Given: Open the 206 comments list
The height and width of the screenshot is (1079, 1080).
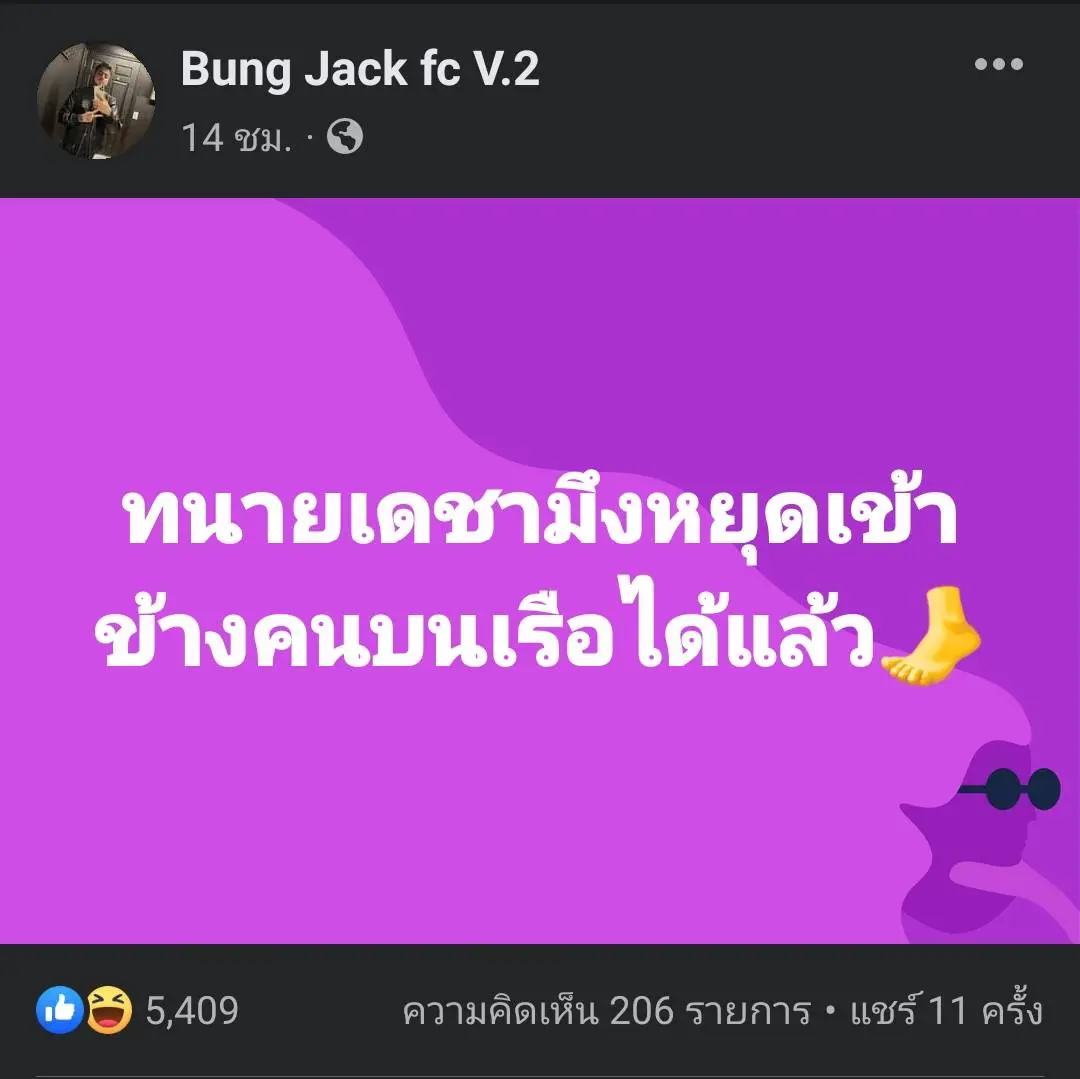Looking at the screenshot, I should [606, 1012].
